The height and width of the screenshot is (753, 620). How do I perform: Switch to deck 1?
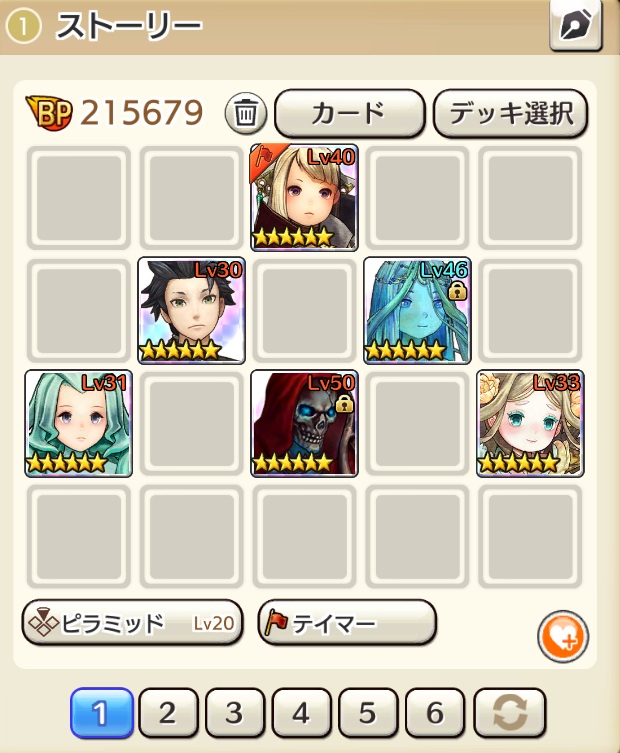click(x=101, y=712)
